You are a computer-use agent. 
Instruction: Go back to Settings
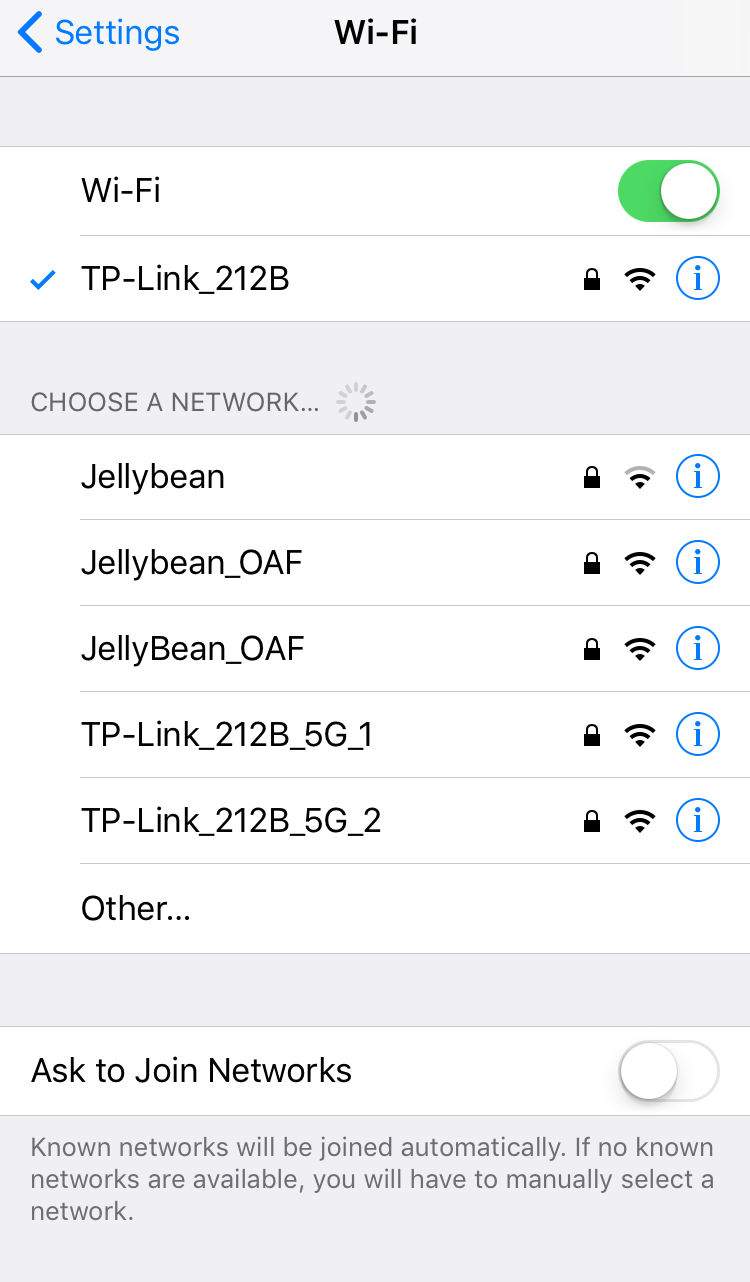click(x=99, y=33)
